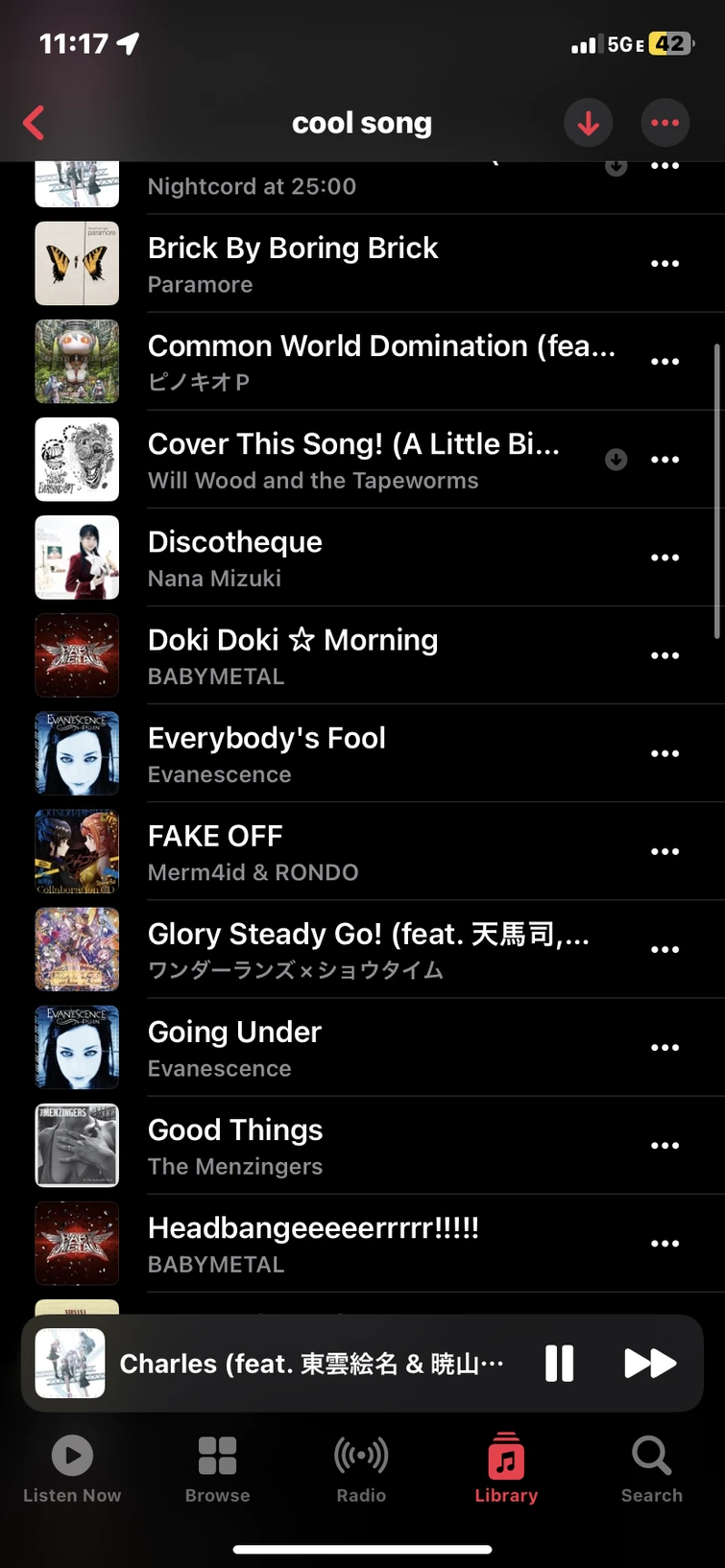Viewport: 725px width, 1568px height.
Task: Tap the BABYMETAL album artwork for Doki Doki Morning
Action: point(77,655)
